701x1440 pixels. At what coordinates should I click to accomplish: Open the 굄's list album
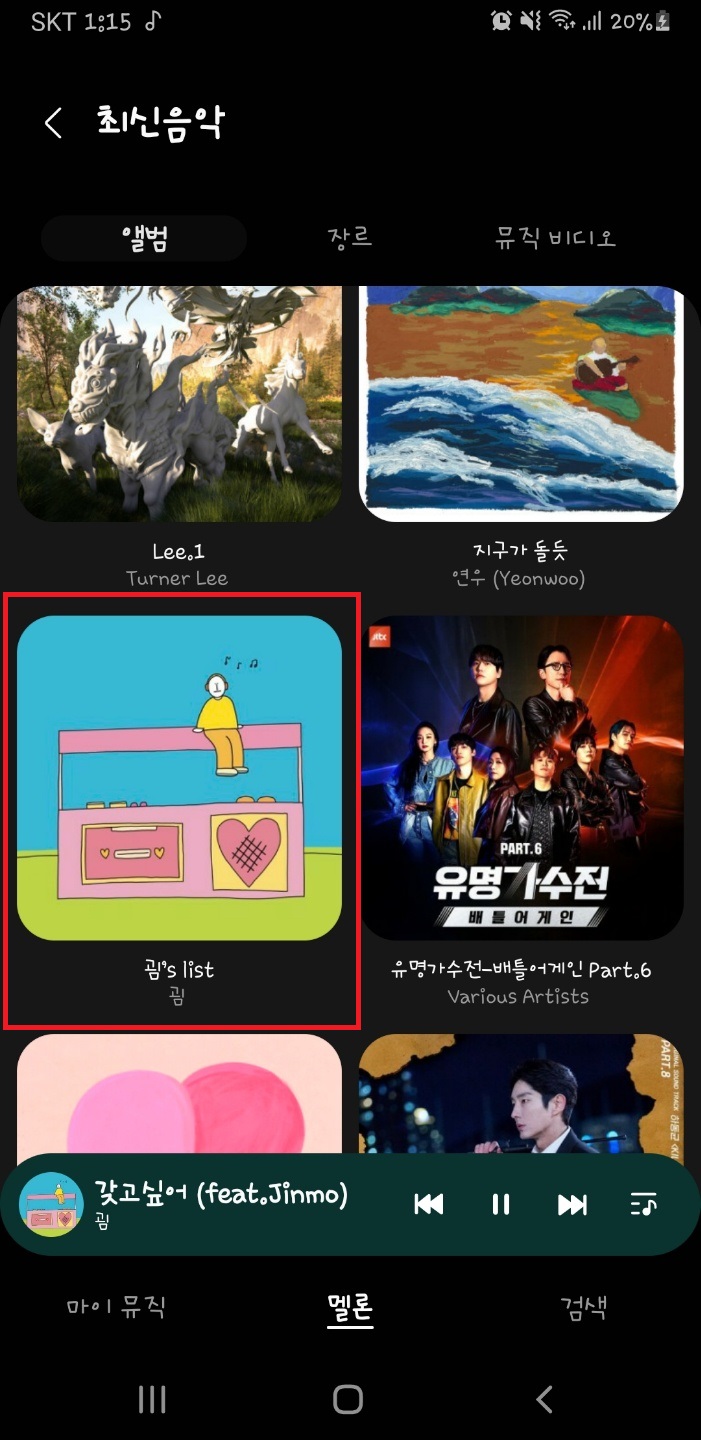pos(180,778)
